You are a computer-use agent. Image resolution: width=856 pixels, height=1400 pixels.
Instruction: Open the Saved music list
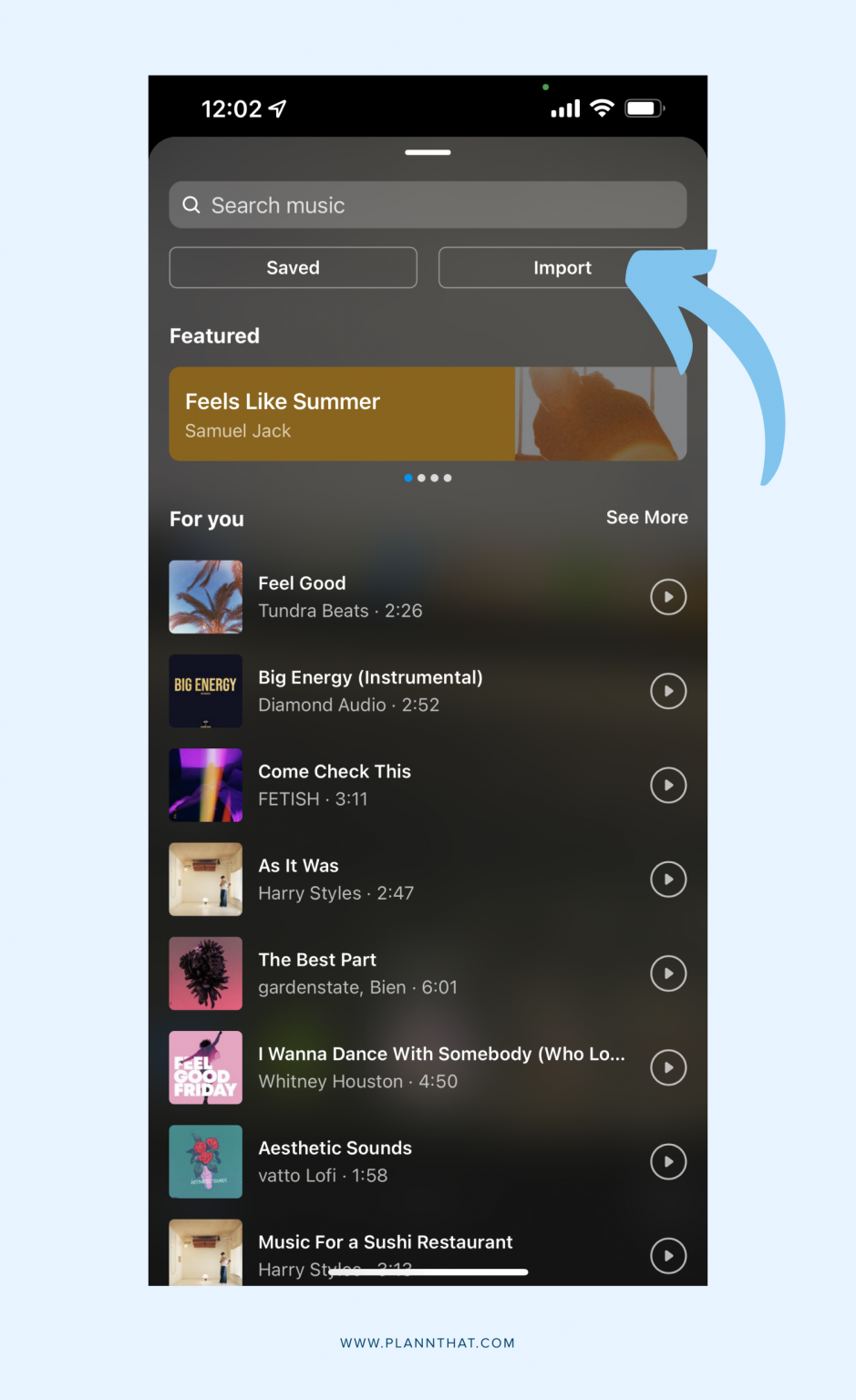(x=293, y=268)
